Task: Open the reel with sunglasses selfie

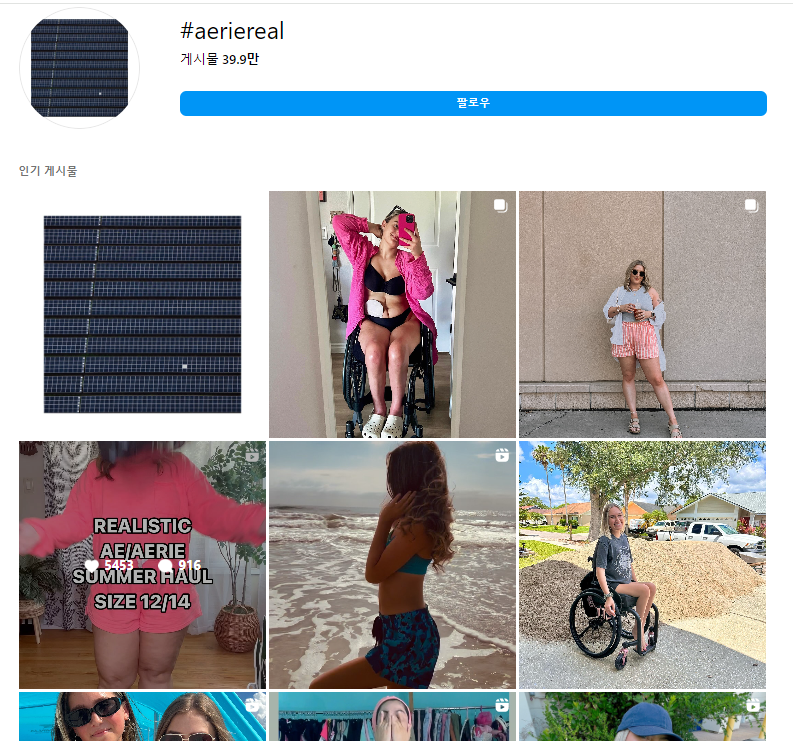Action: click(x=142, y=717)
